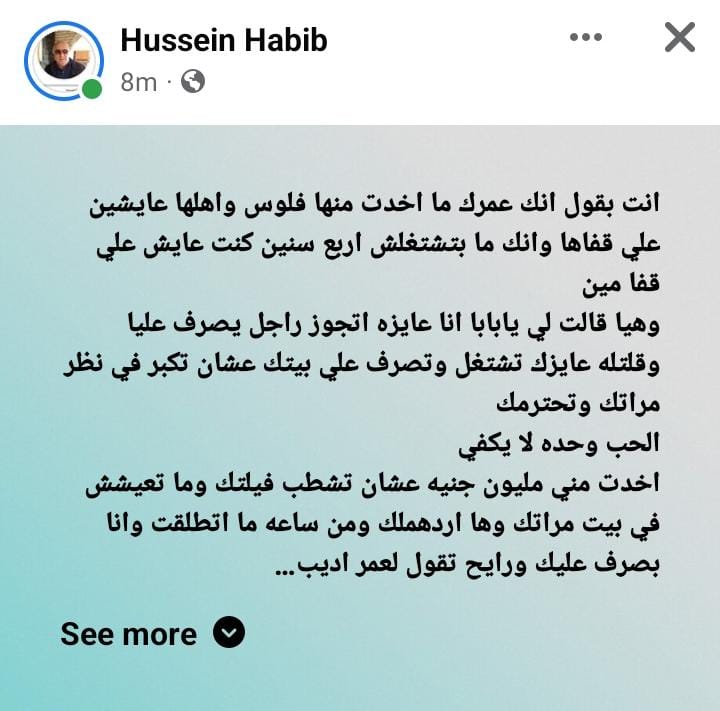Viewport: 720px width, 711px height.
Task: Dismiss this post with the X
Action: pyautogui.click(x=679, y=38)
